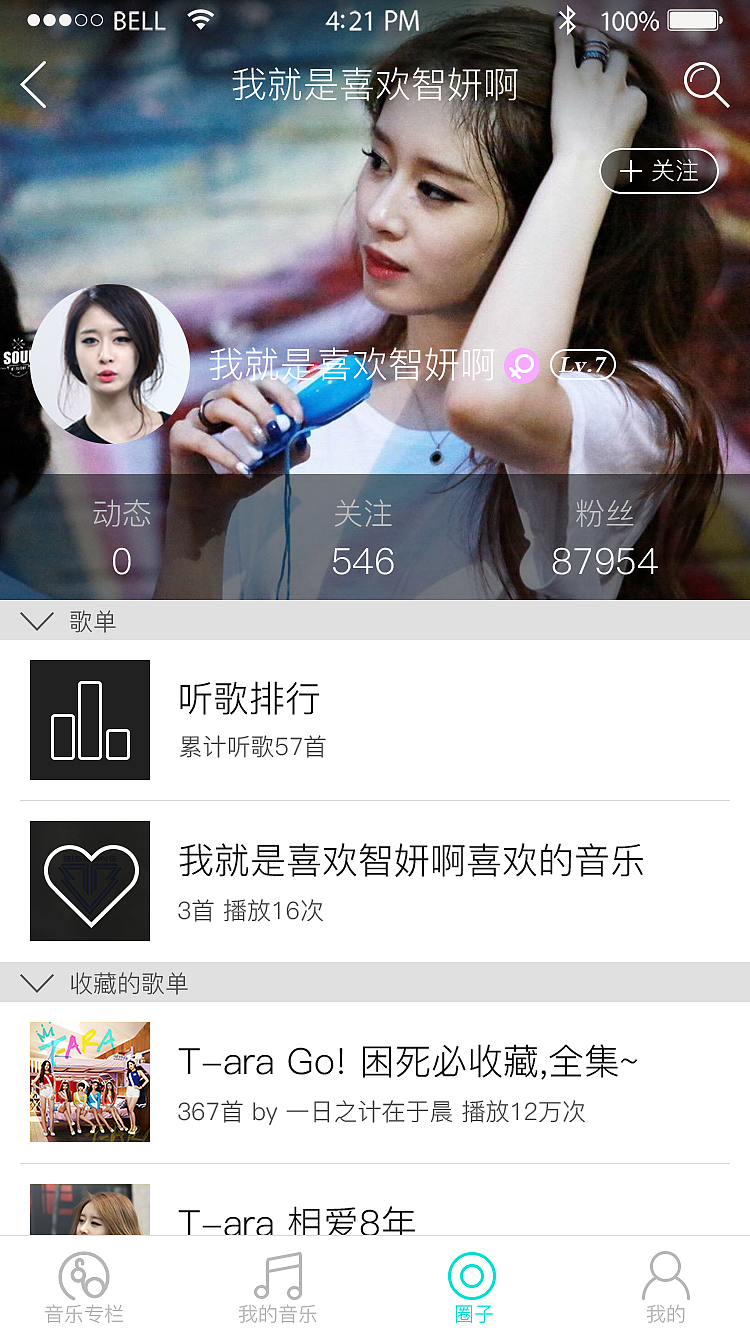Go back using the top-left arrow
750x1334 pixels.
point(34,84)
